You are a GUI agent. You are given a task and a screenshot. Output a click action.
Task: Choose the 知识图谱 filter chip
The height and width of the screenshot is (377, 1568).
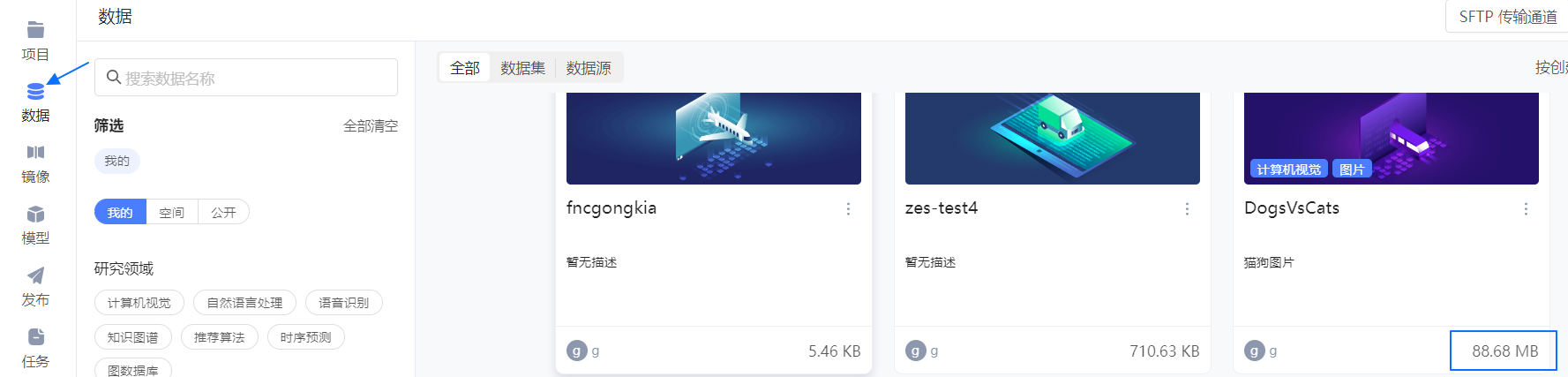pos(133,337)
